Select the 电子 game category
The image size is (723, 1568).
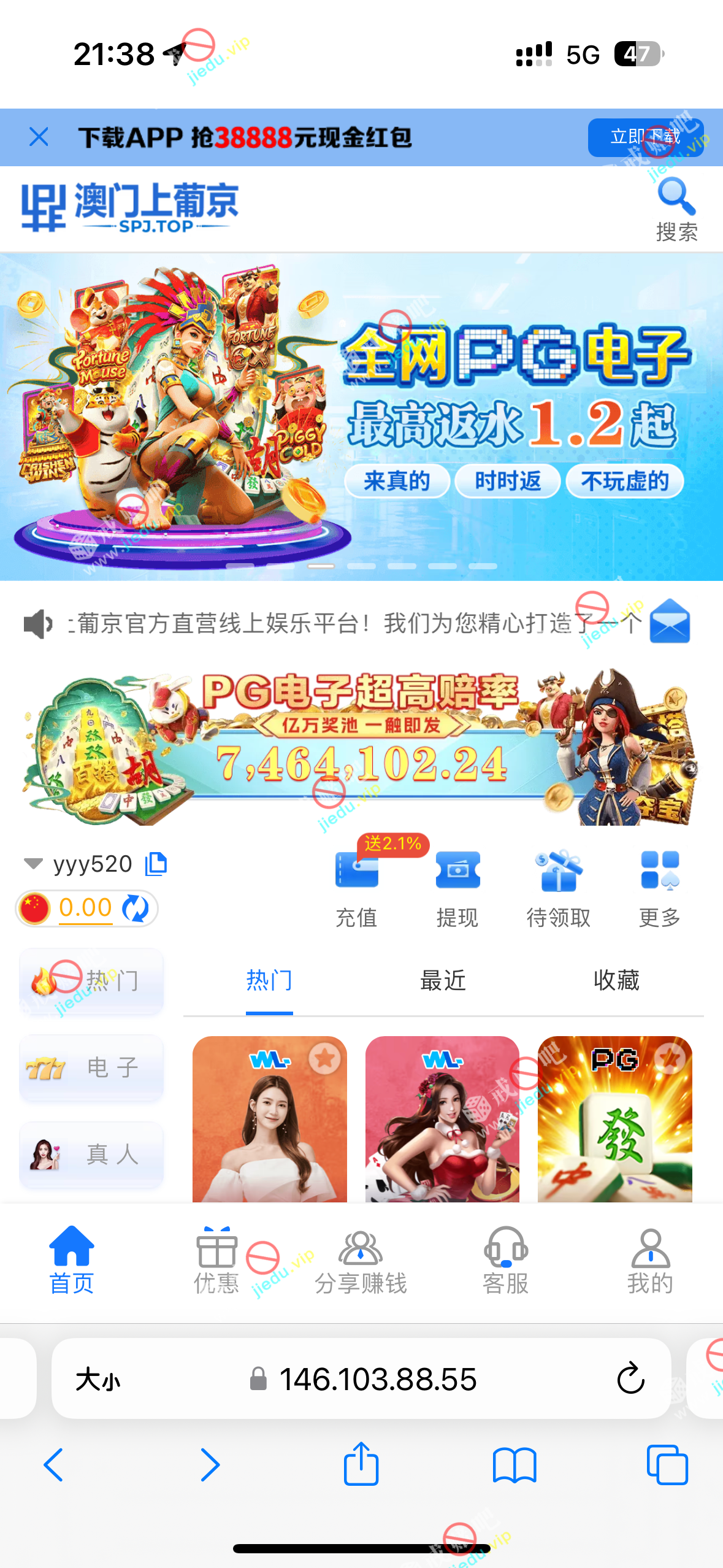(x=92, y=1067)
